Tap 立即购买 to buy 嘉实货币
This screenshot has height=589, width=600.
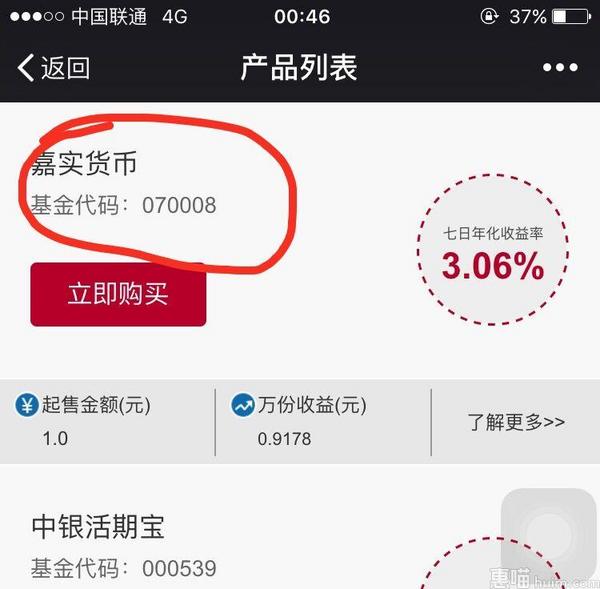pyautogui.click(x=118, y=294)
